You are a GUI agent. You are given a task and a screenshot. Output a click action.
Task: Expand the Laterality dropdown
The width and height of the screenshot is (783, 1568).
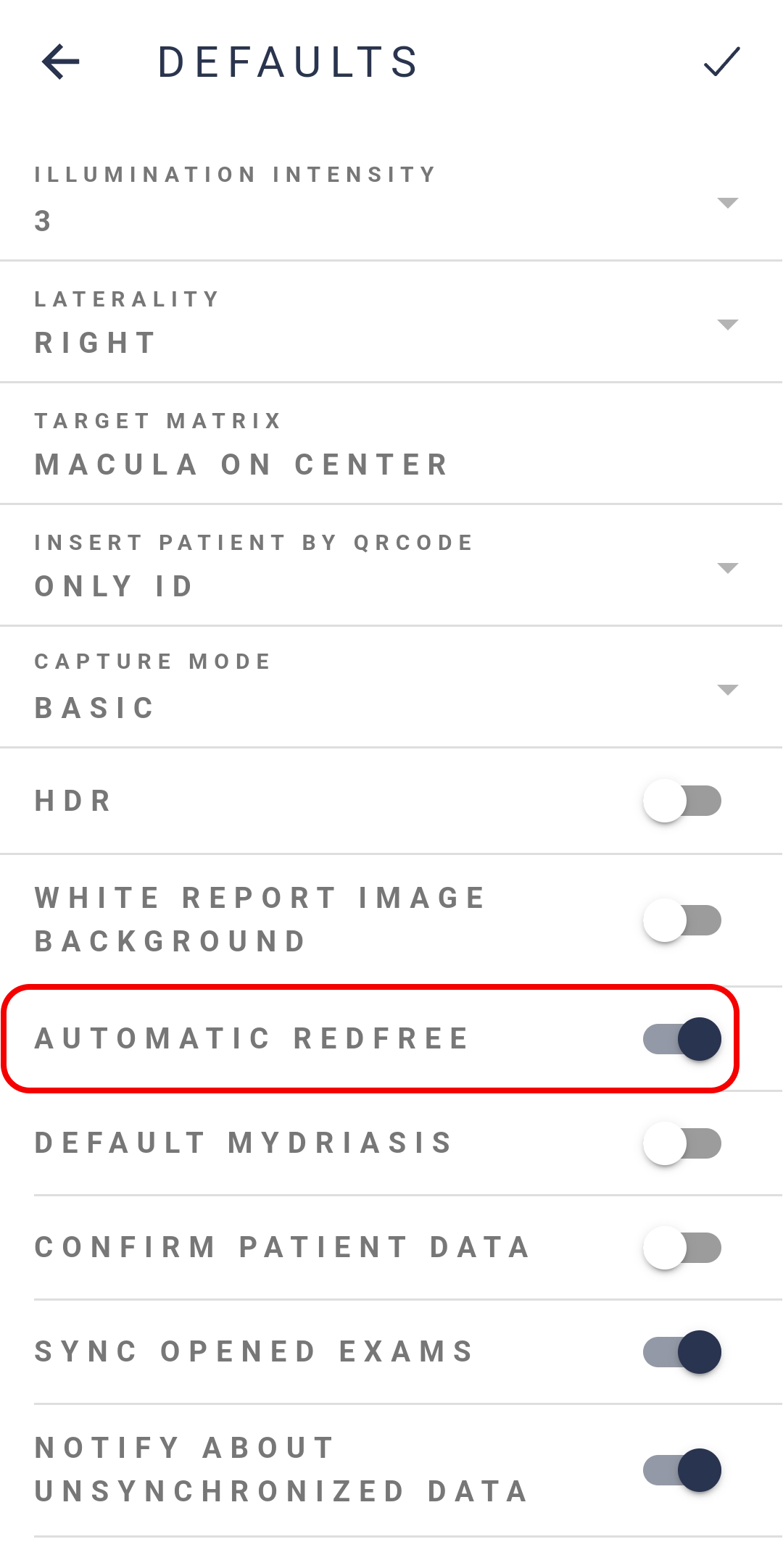click(391, 322)
